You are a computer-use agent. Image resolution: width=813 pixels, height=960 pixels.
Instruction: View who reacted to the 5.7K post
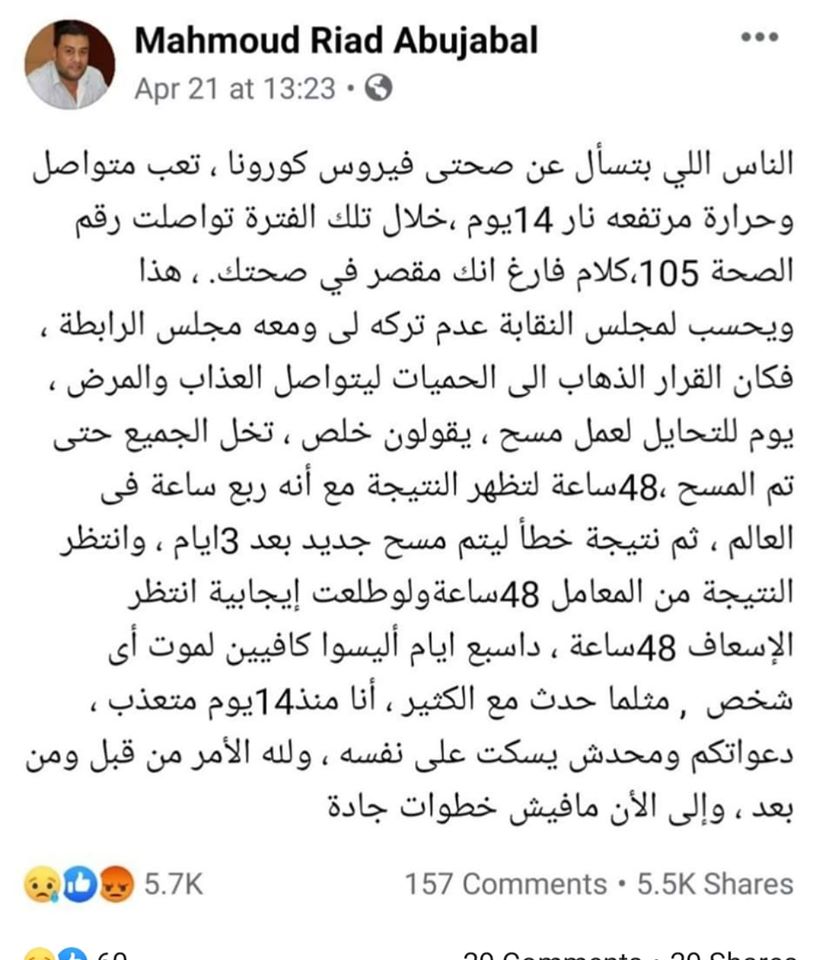[113, 884]
